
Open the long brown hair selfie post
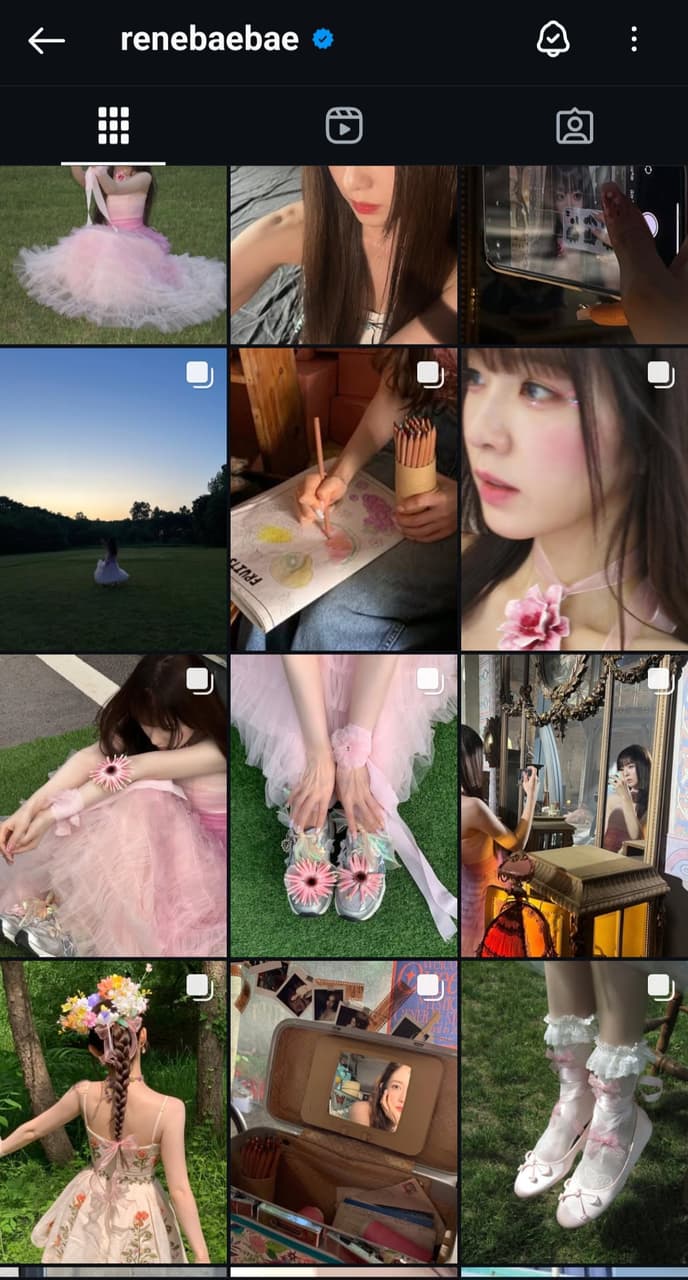pos(343,255)
